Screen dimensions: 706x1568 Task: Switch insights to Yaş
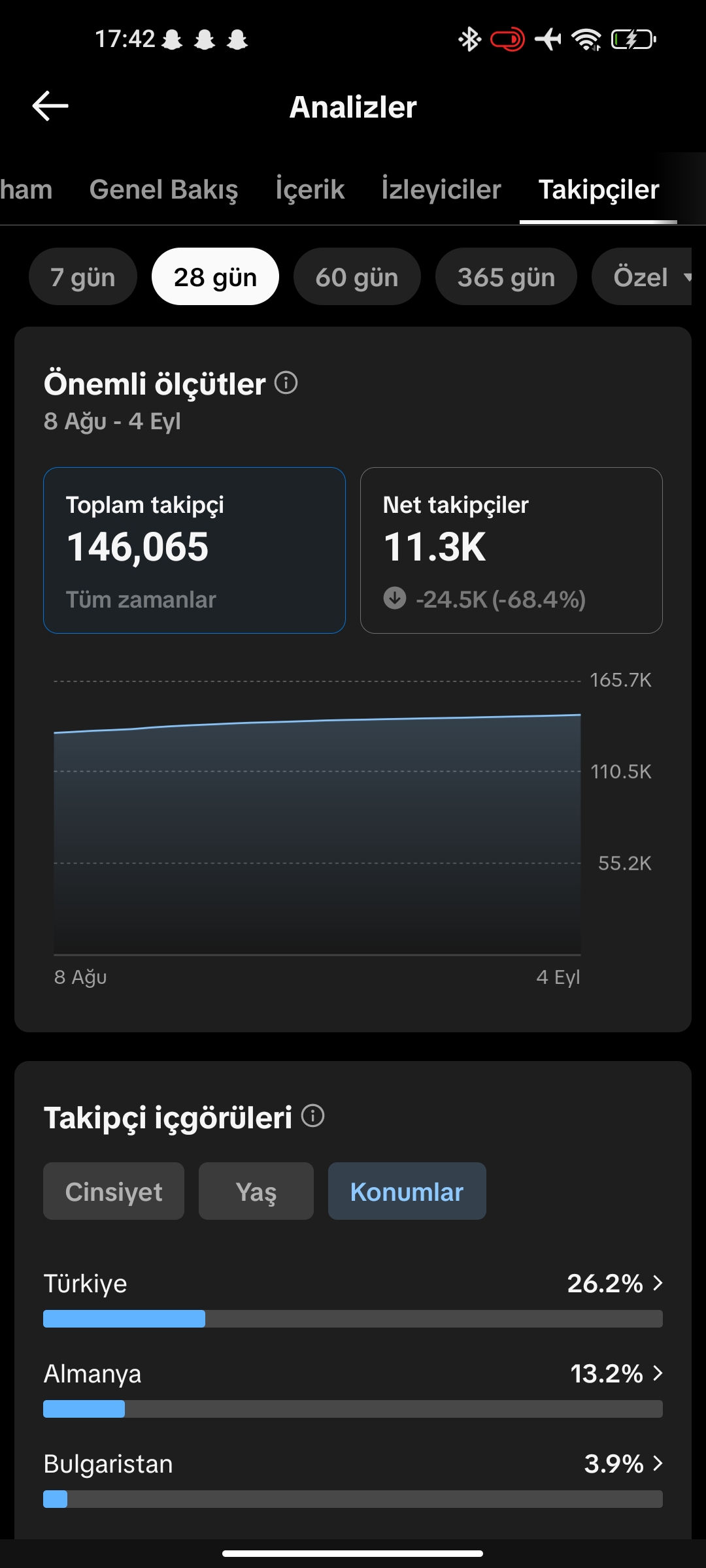(x=256, y=1191)
